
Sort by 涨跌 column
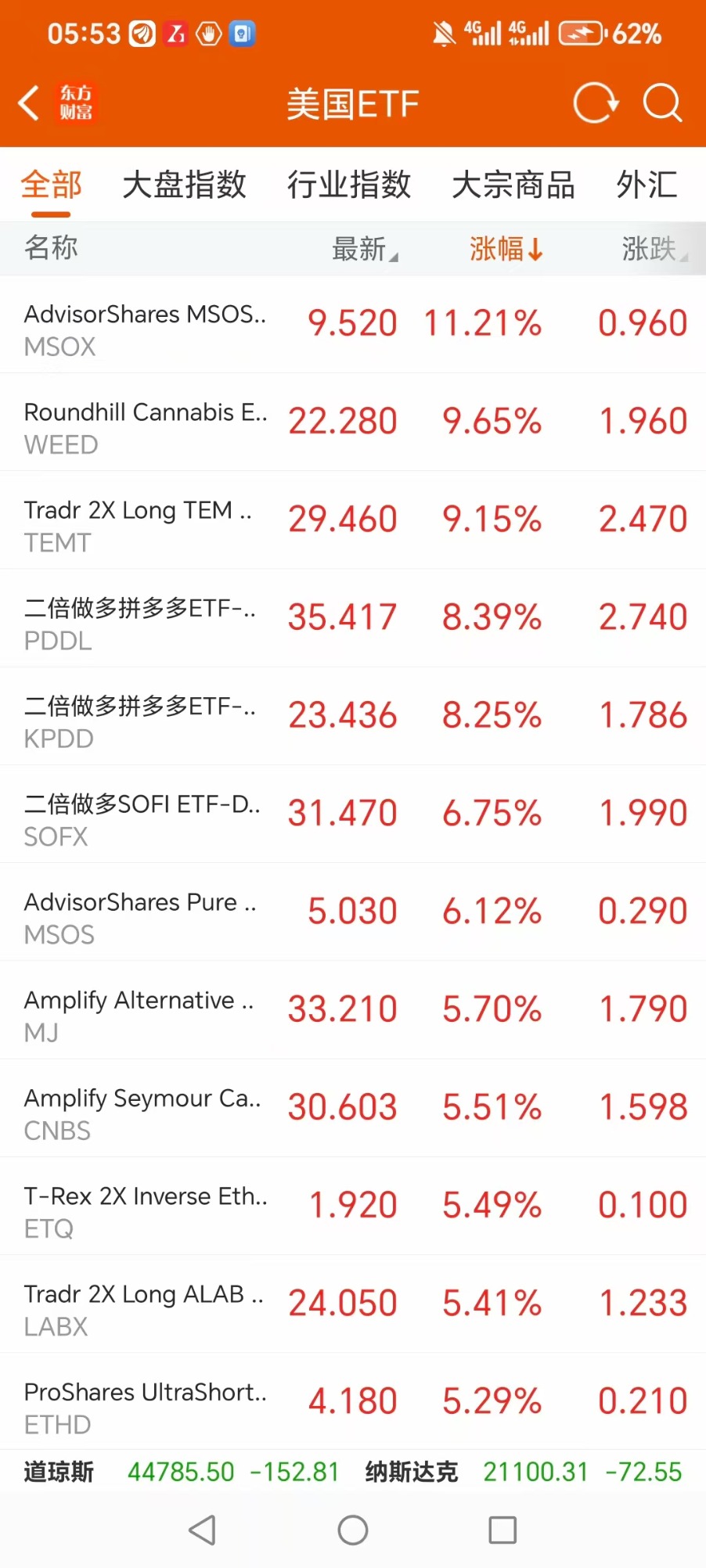pyautogui.click(x=654, y=249)
